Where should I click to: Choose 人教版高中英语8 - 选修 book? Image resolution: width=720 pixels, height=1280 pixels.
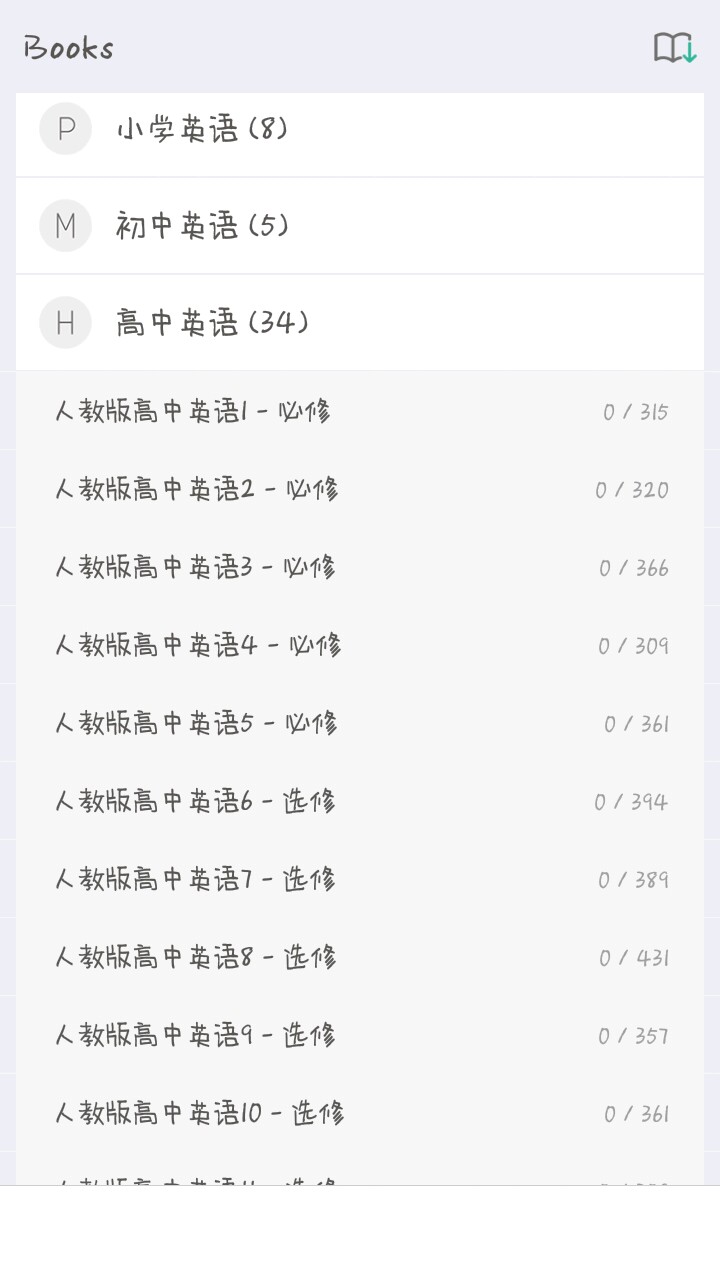360,957
